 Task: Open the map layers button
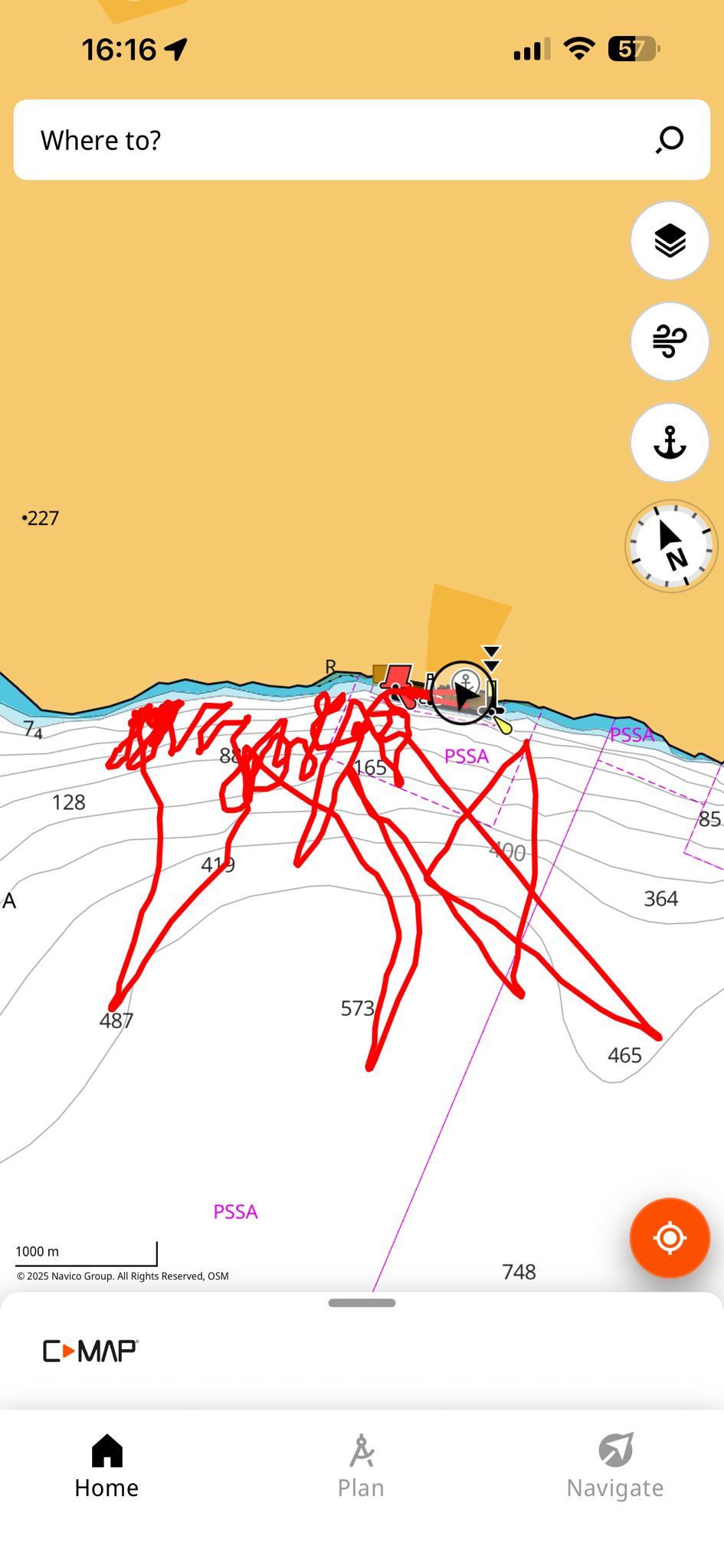[x=670, y=241]
